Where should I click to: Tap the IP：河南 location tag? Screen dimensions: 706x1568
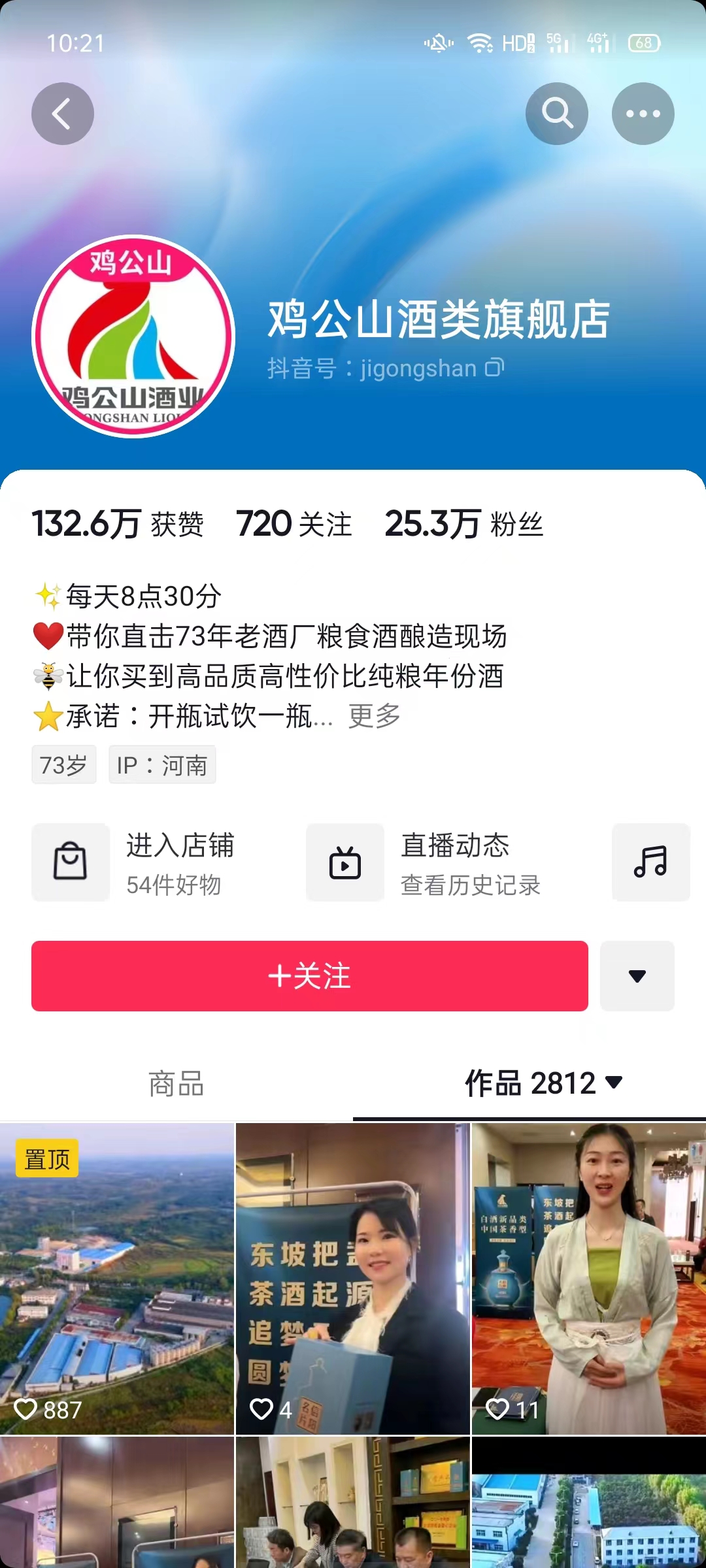pyautogui.click(x=161, y=764)
